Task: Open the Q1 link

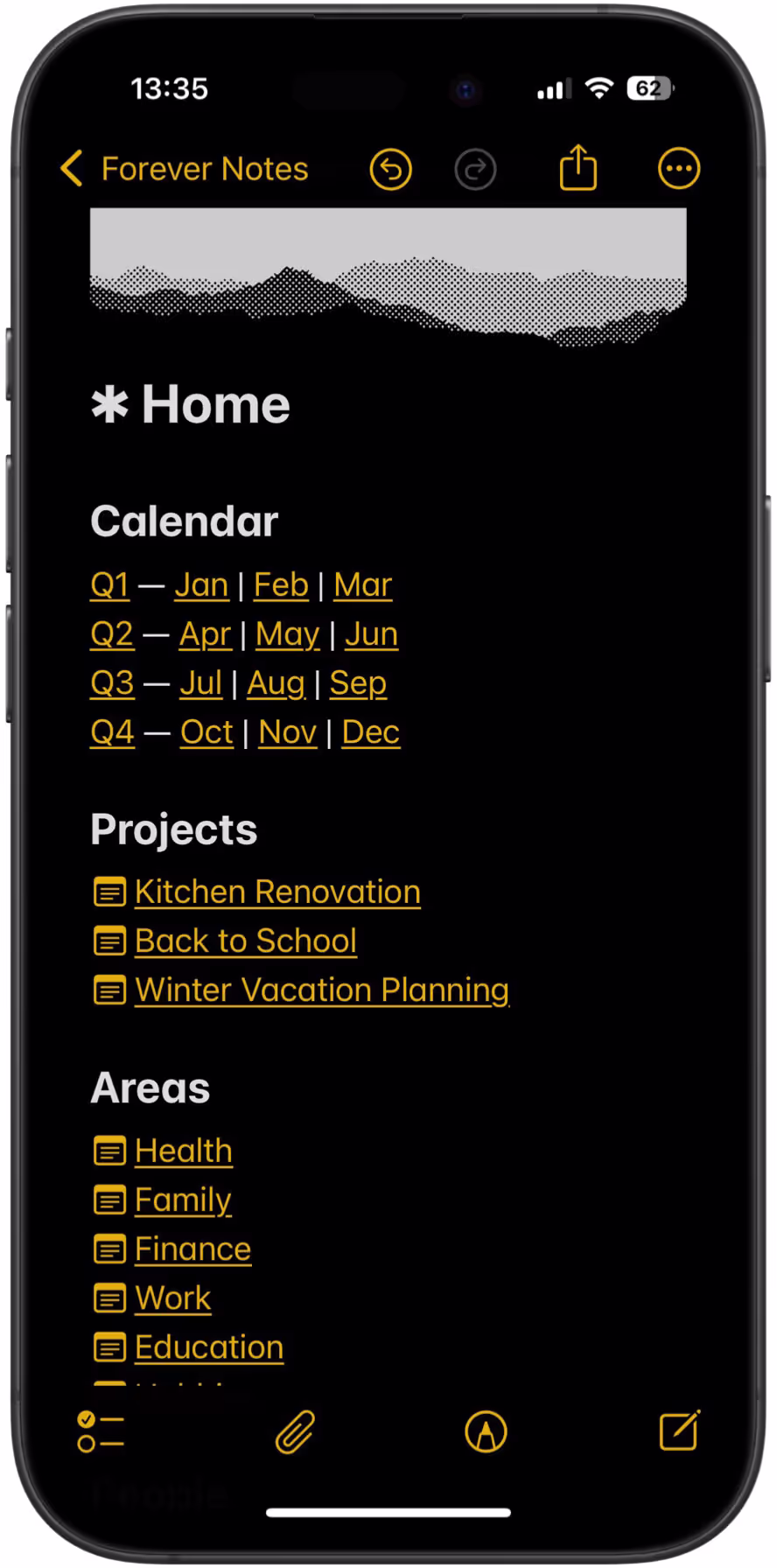Action: pos(110,584)
